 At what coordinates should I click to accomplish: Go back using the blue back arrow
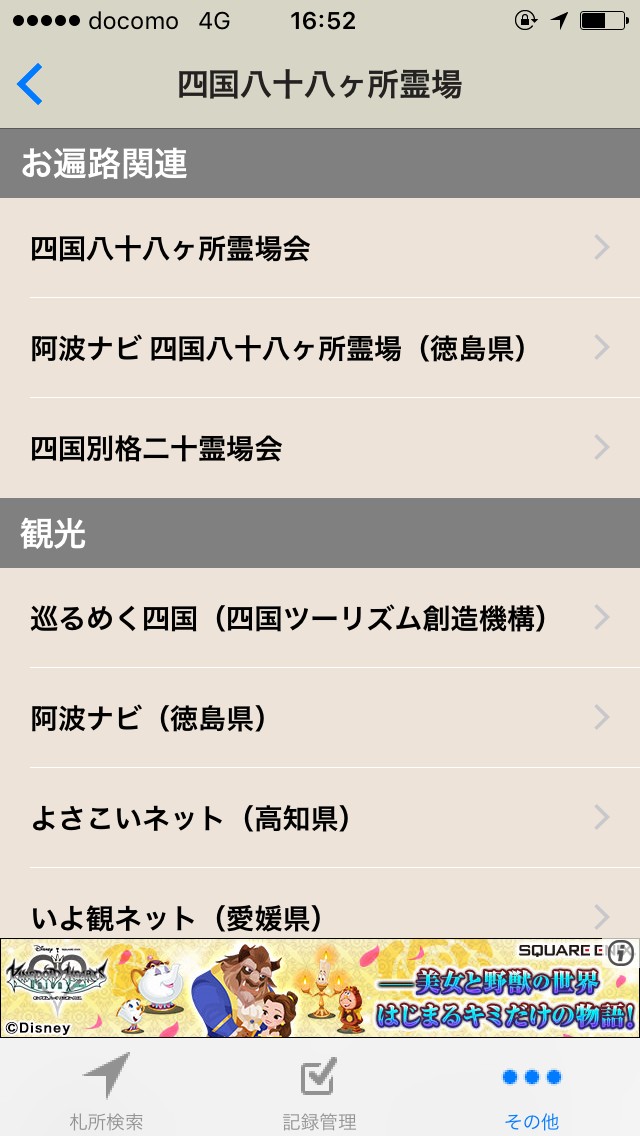coord(30,85)
